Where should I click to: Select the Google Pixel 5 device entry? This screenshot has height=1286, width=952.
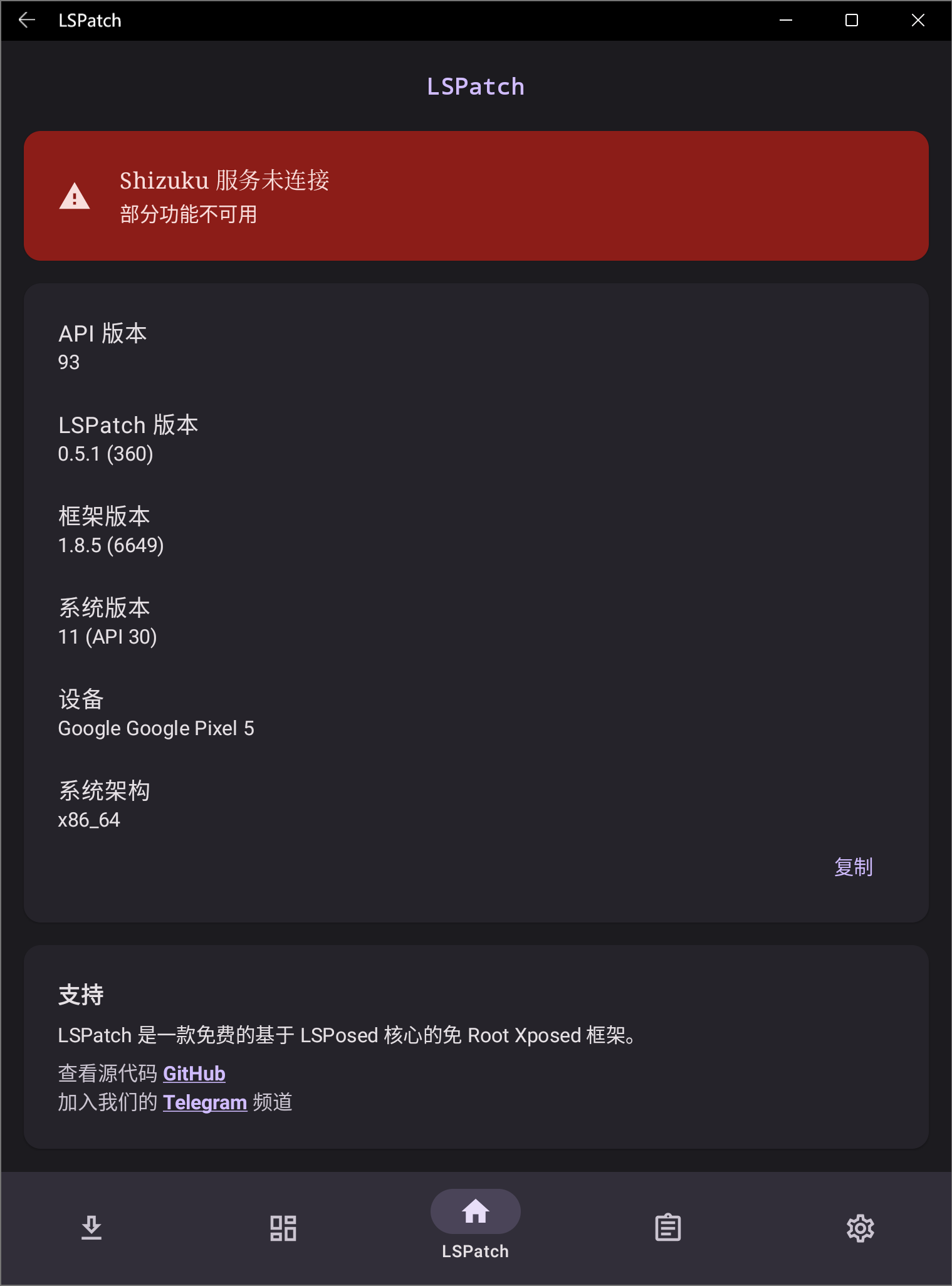coord(155,728)
